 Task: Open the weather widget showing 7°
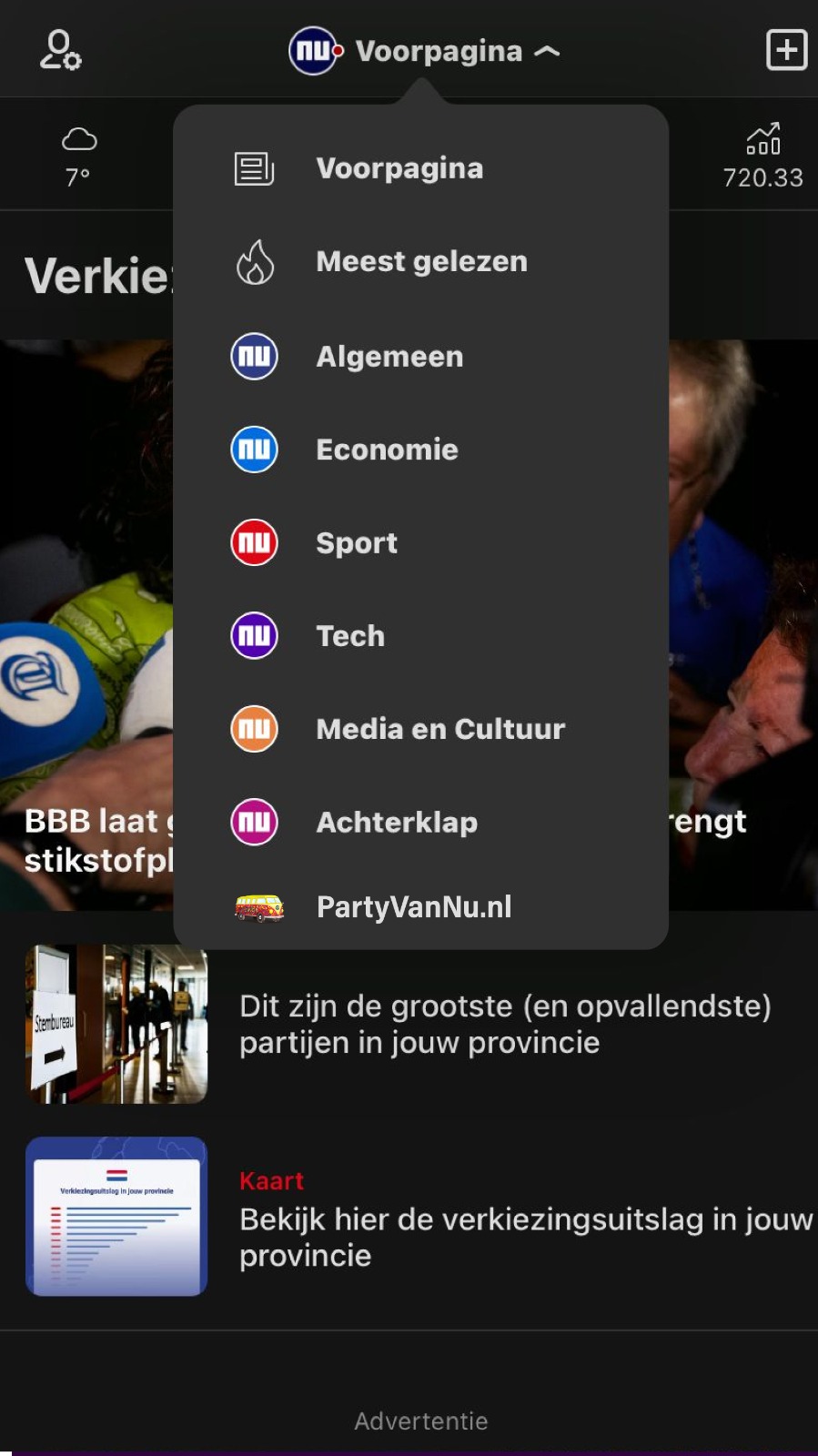pyautogui.click(x=78, y=157)
